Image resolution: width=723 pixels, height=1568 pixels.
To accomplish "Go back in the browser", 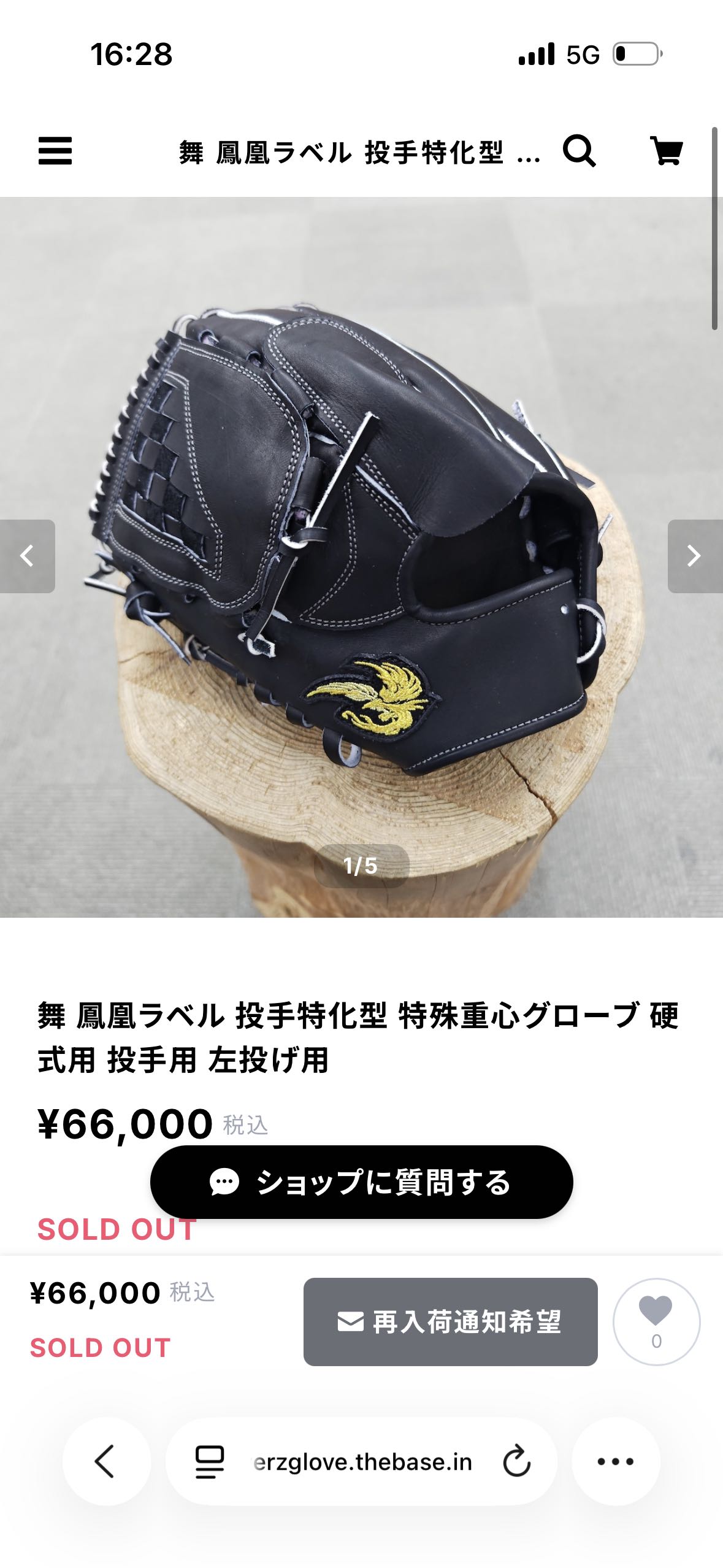I will (105, 1461).
